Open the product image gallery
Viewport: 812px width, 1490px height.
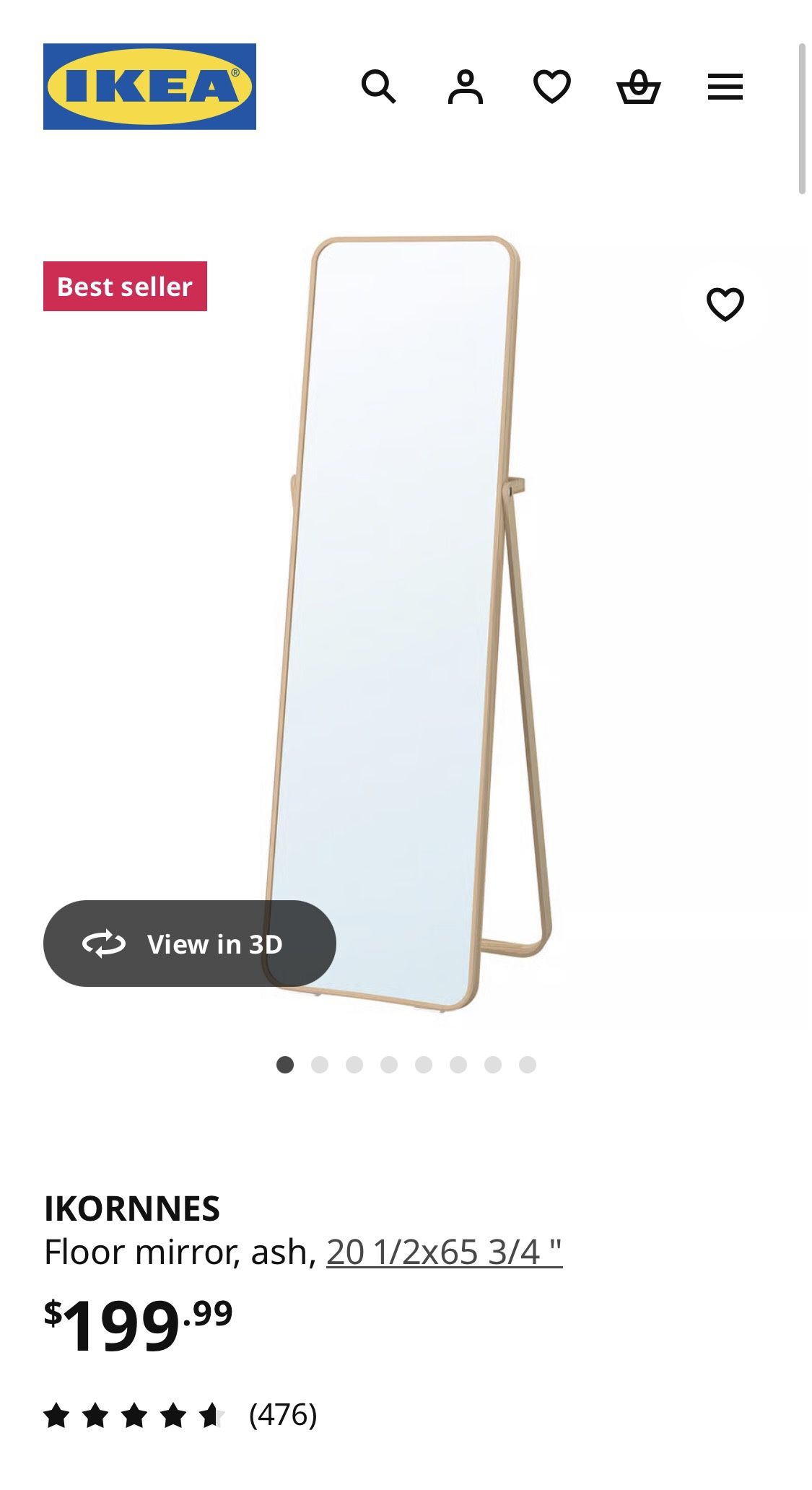point(406,628)
